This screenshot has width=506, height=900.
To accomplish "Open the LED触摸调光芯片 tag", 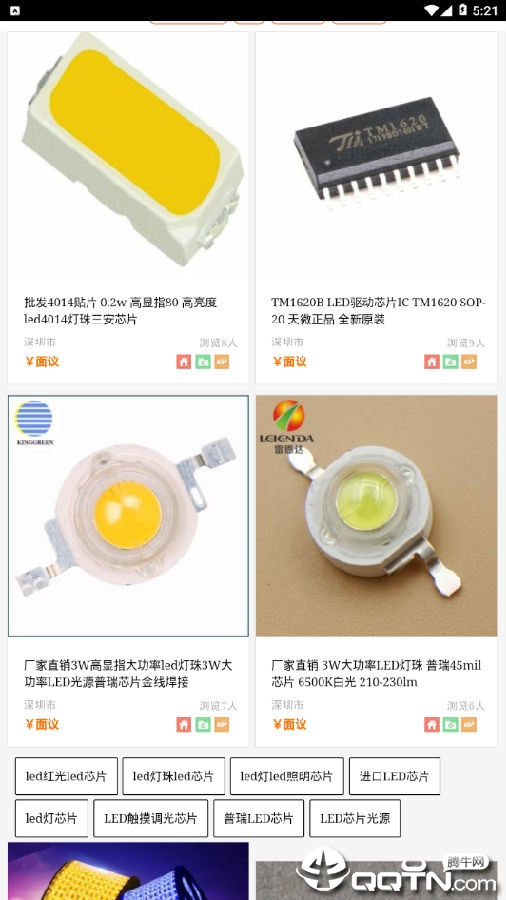I will click(x=151, y=818).
